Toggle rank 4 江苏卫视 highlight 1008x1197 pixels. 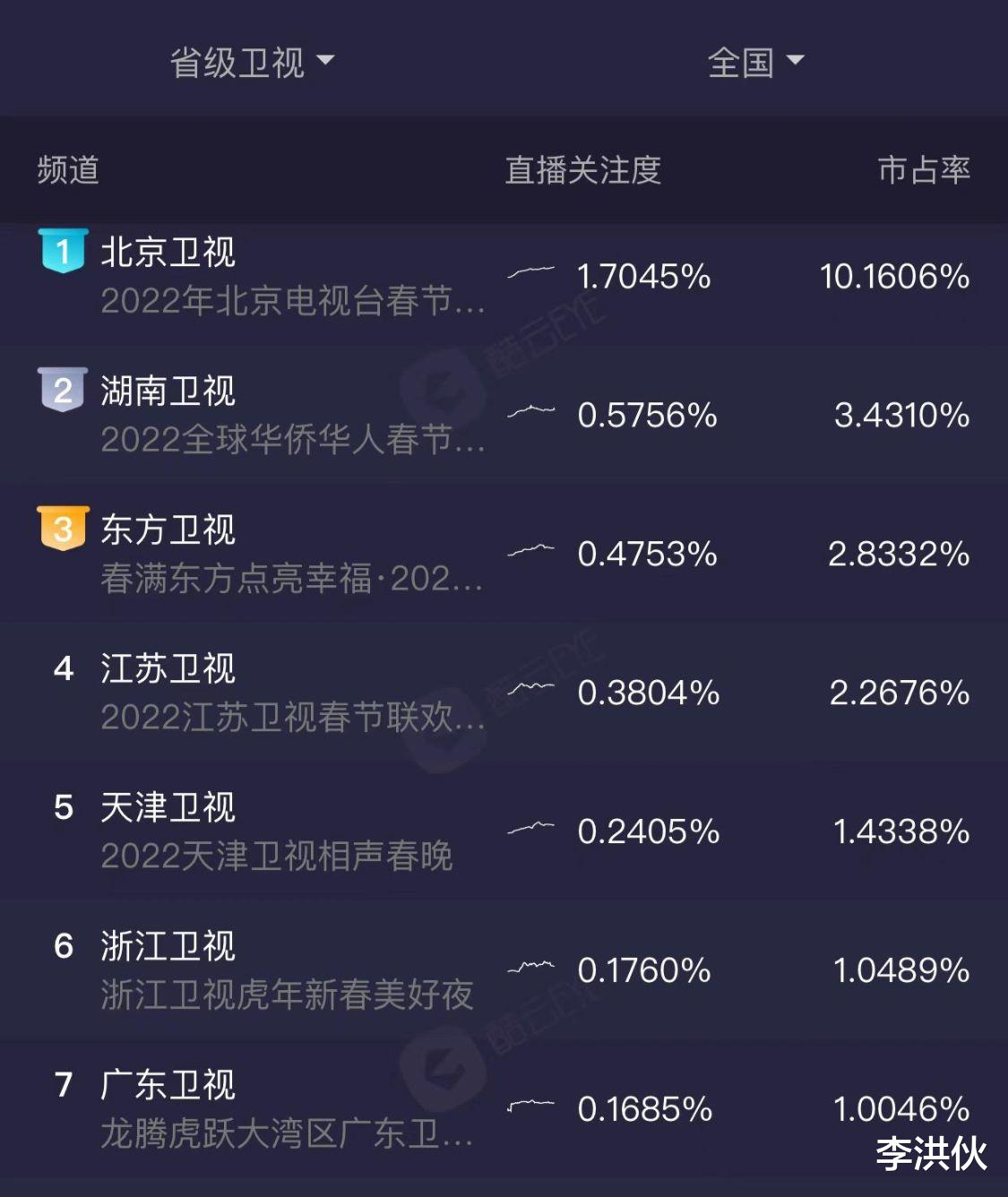click(63, 667)
